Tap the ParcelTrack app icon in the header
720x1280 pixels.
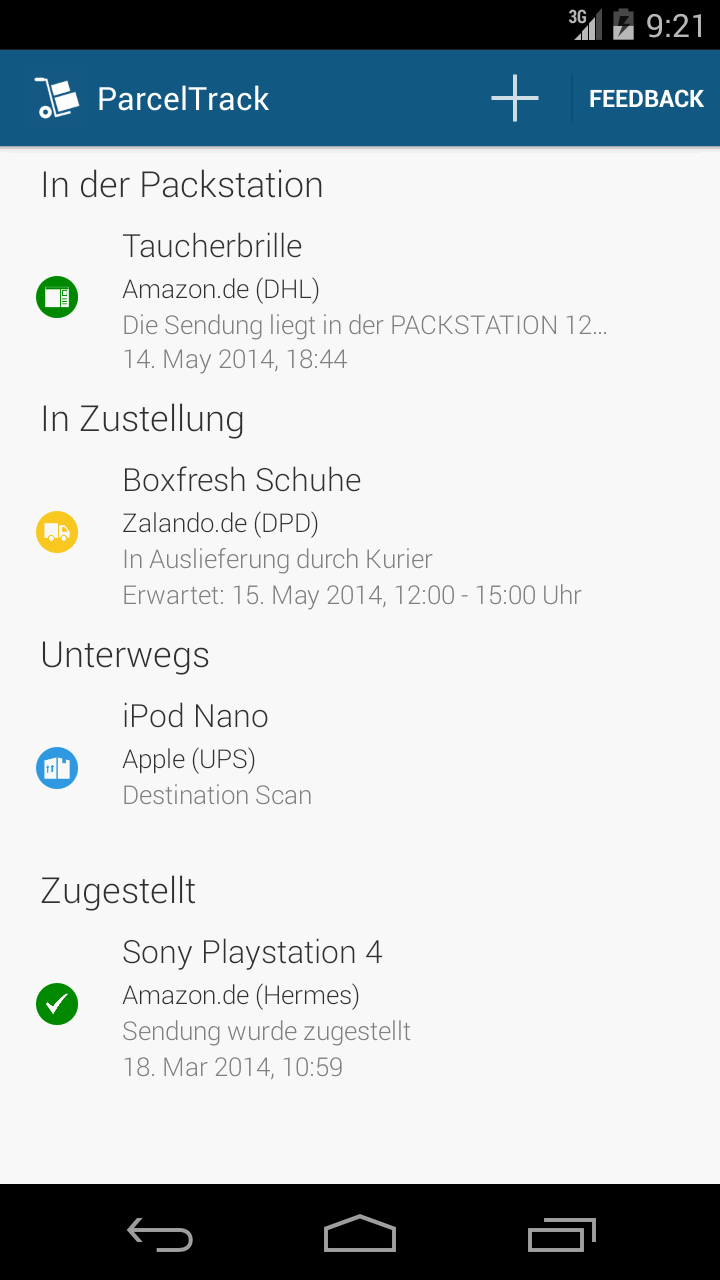click(57, 98)
